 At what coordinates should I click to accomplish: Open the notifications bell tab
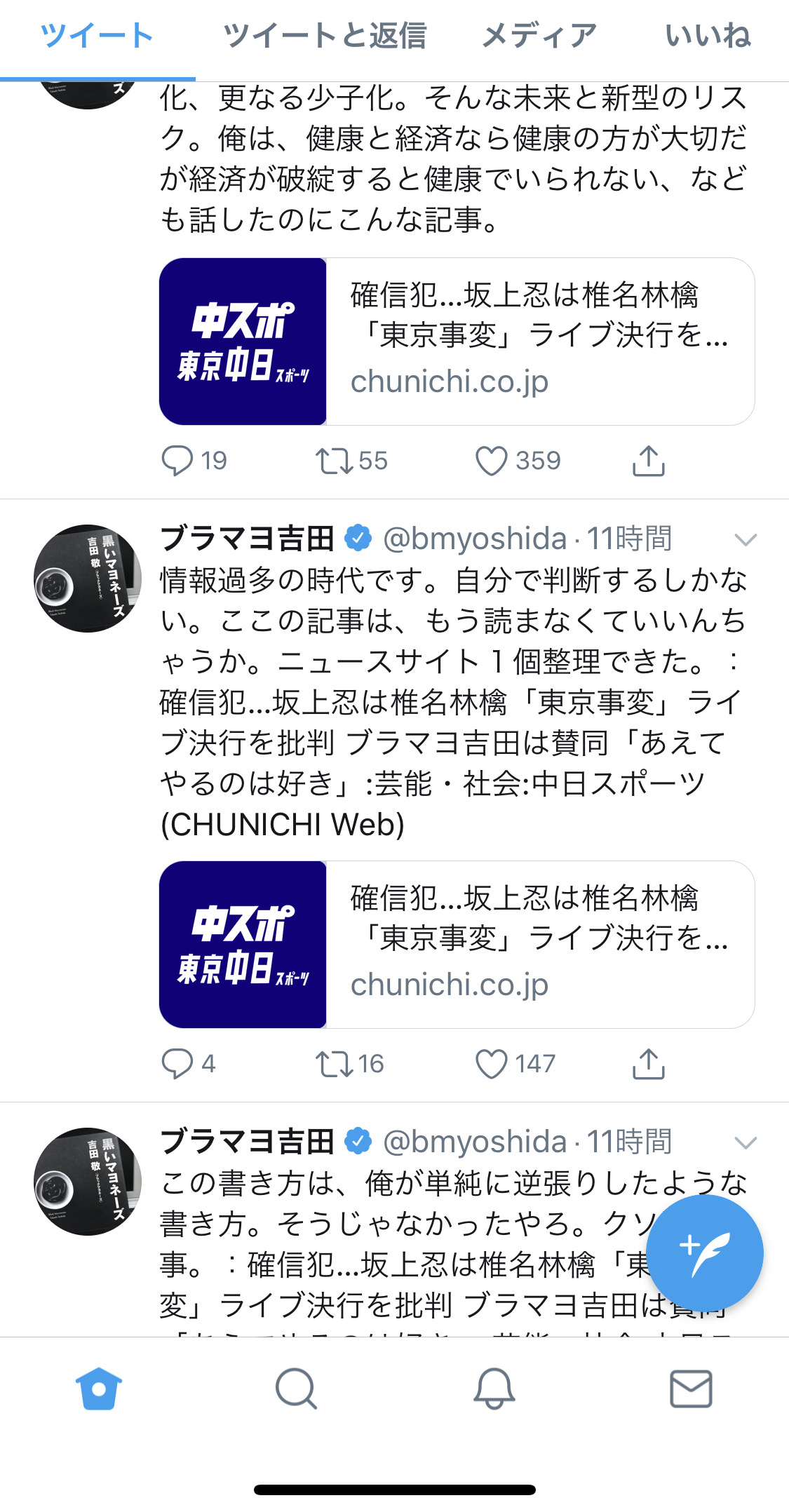(x=494, y=1389)
